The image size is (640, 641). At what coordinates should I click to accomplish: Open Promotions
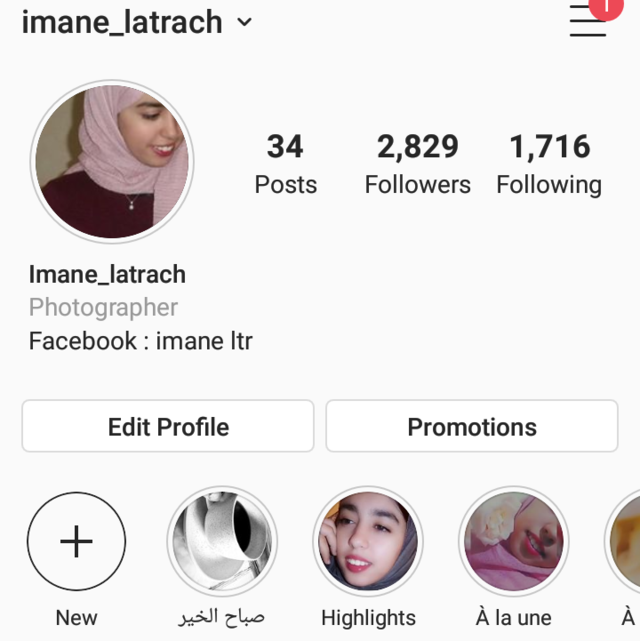click(x=472, y=427)
